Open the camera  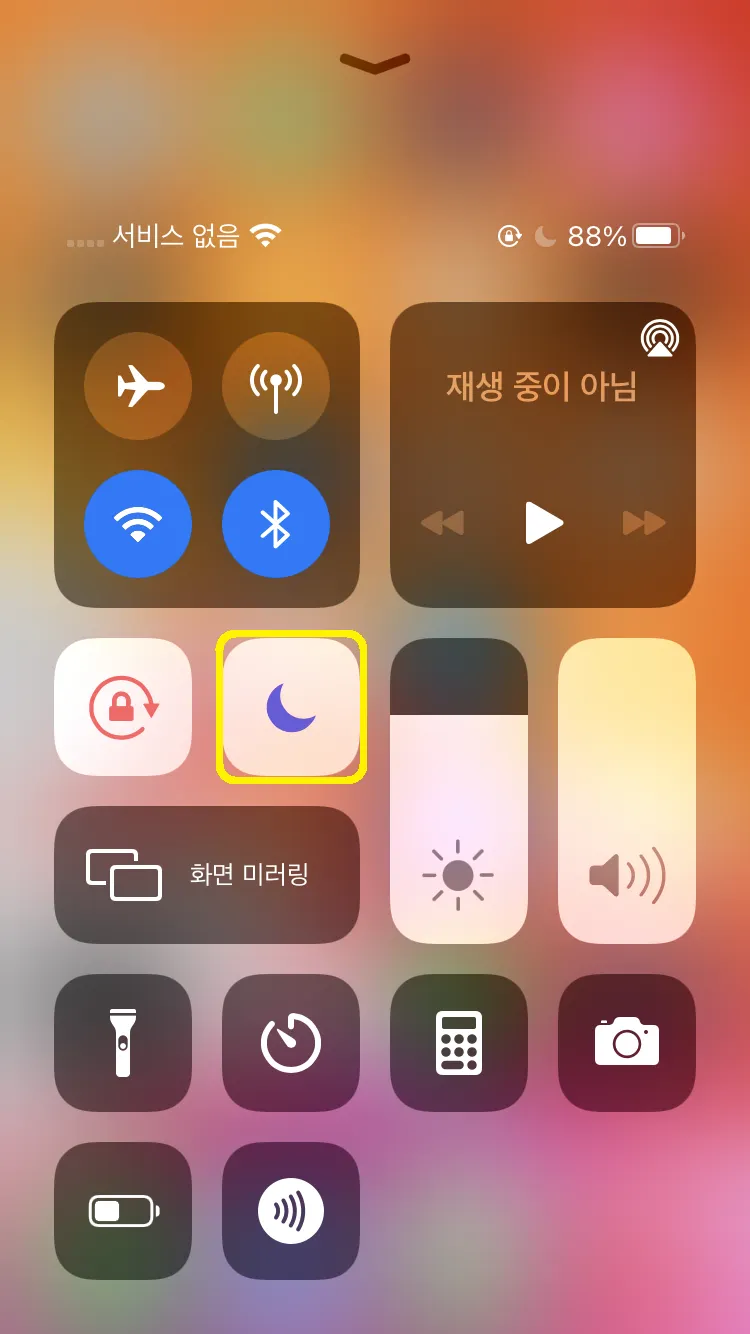[627, 1043]
